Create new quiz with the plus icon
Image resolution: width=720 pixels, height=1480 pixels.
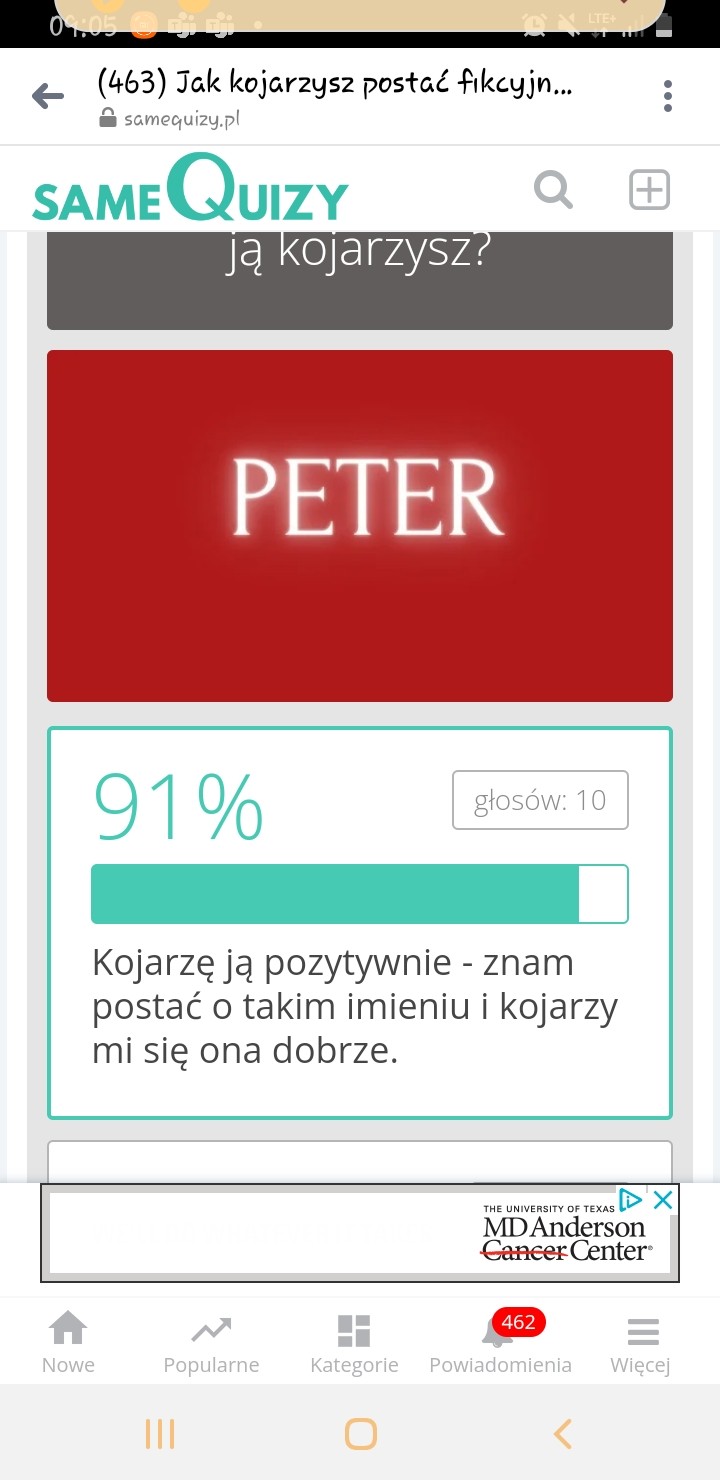coord(649,189)
